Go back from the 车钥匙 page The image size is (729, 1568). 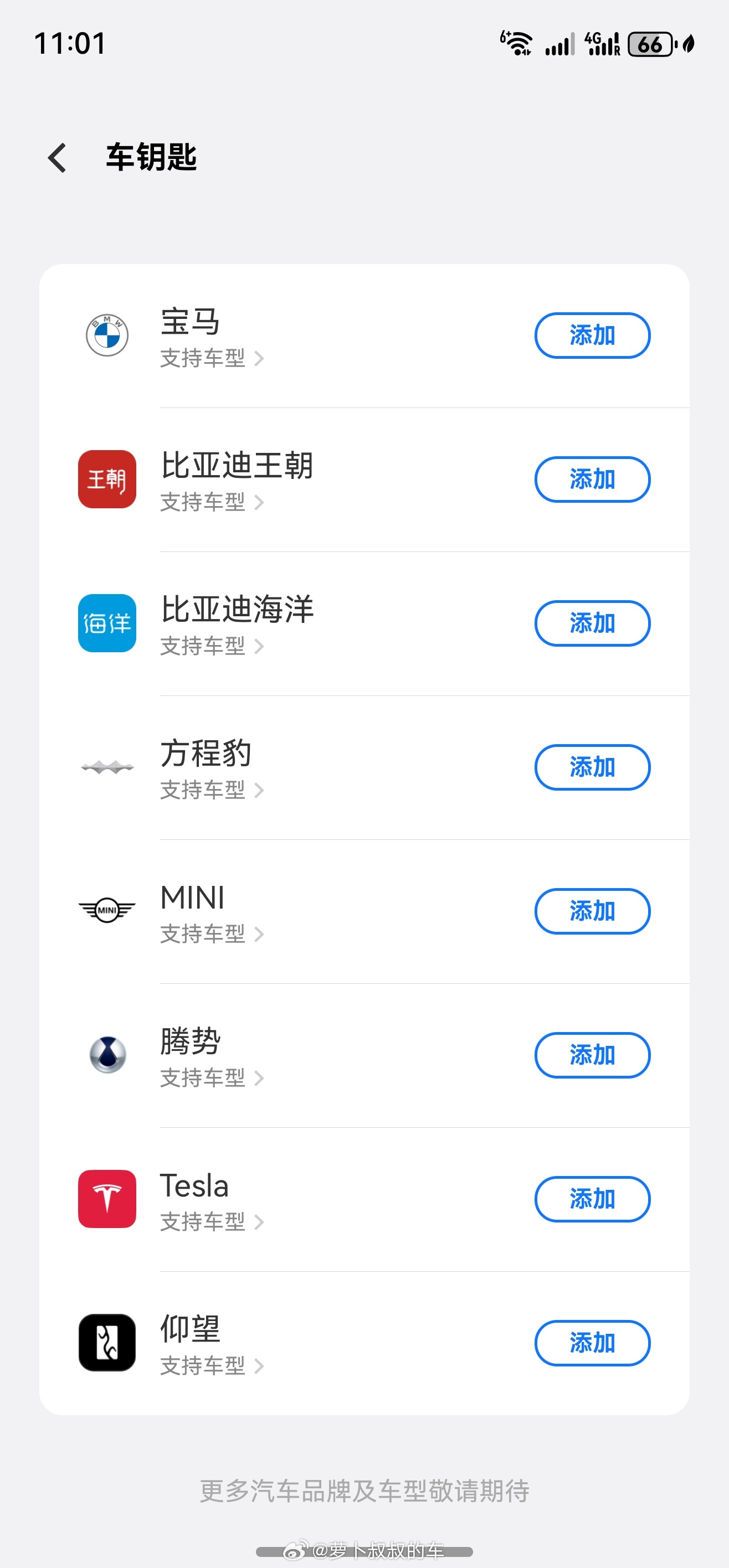tap(57, 158)
